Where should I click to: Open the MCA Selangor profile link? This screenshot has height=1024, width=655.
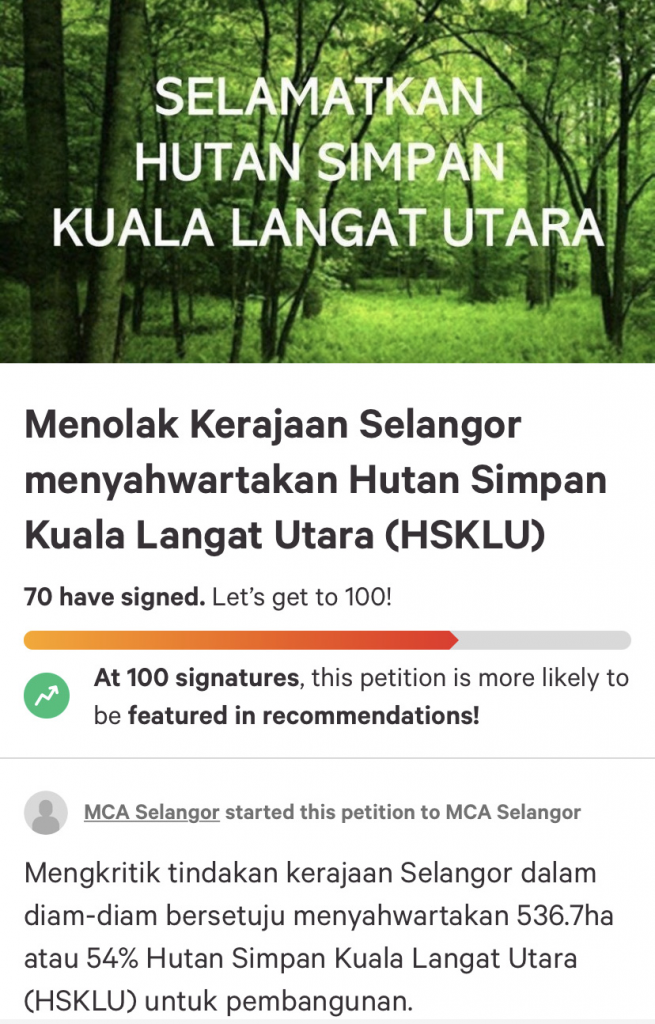pos(151,812)
